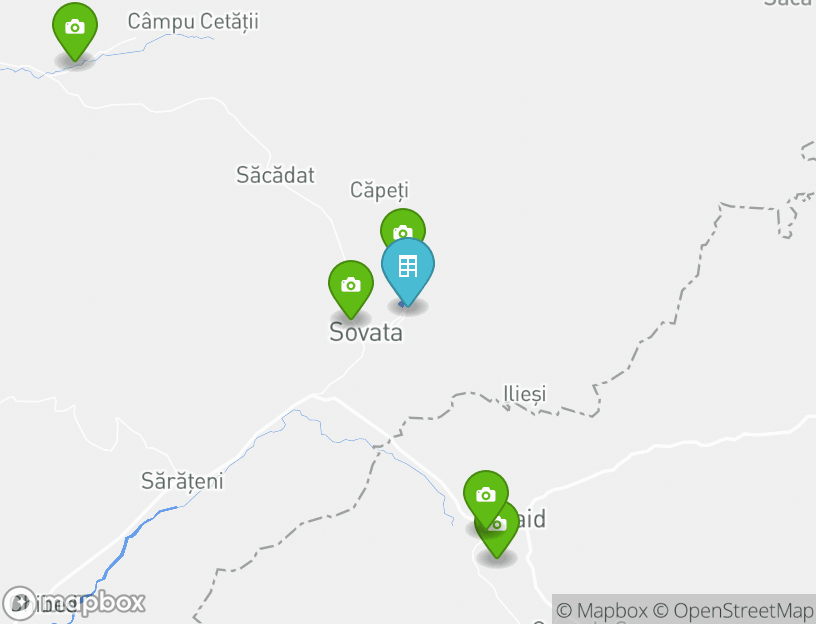Open the front camera marker at Praid
Screen dimensions: 816x624
(x=485, y=495)
